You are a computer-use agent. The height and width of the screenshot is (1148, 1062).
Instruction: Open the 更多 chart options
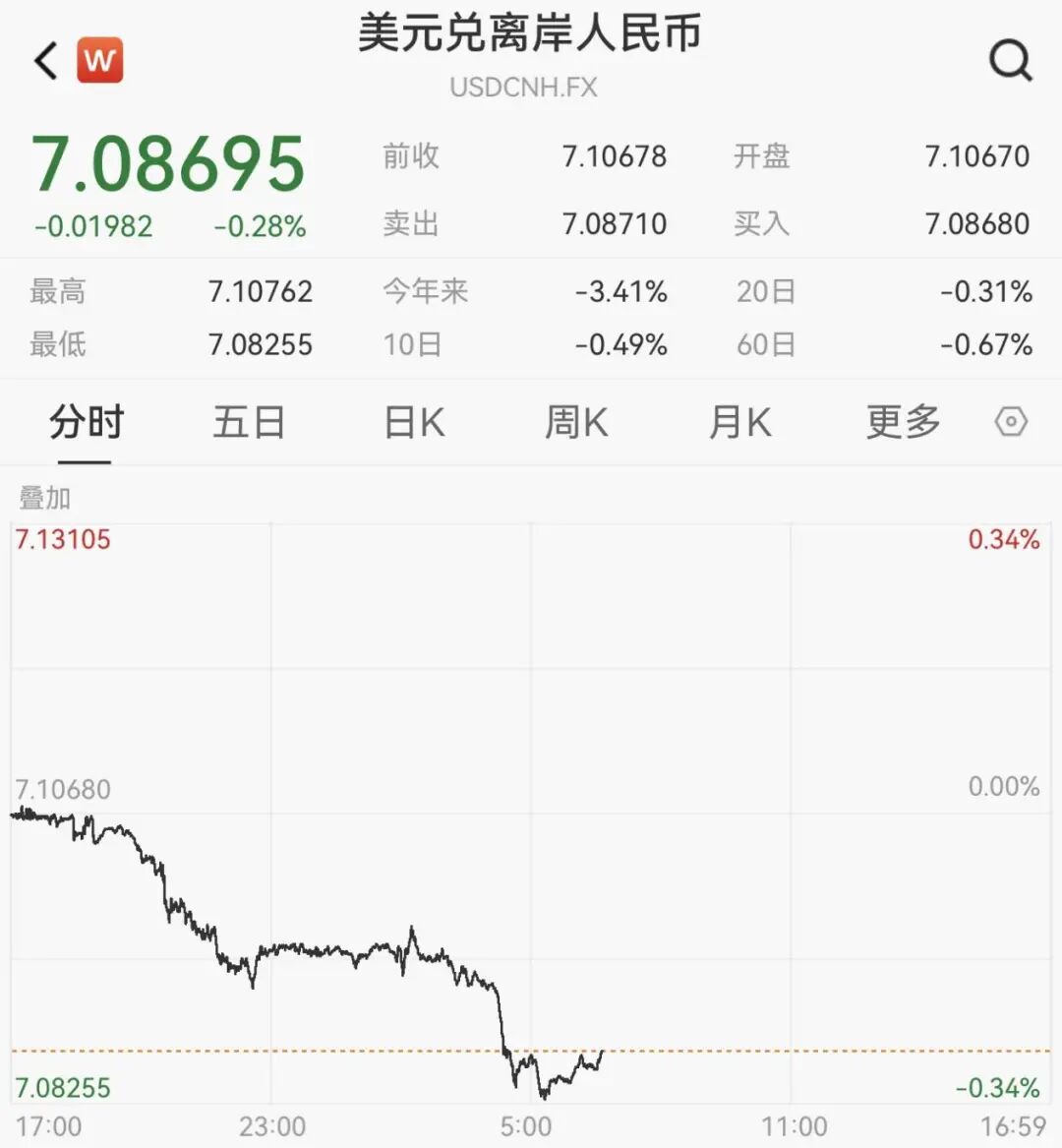coord(903,423)
